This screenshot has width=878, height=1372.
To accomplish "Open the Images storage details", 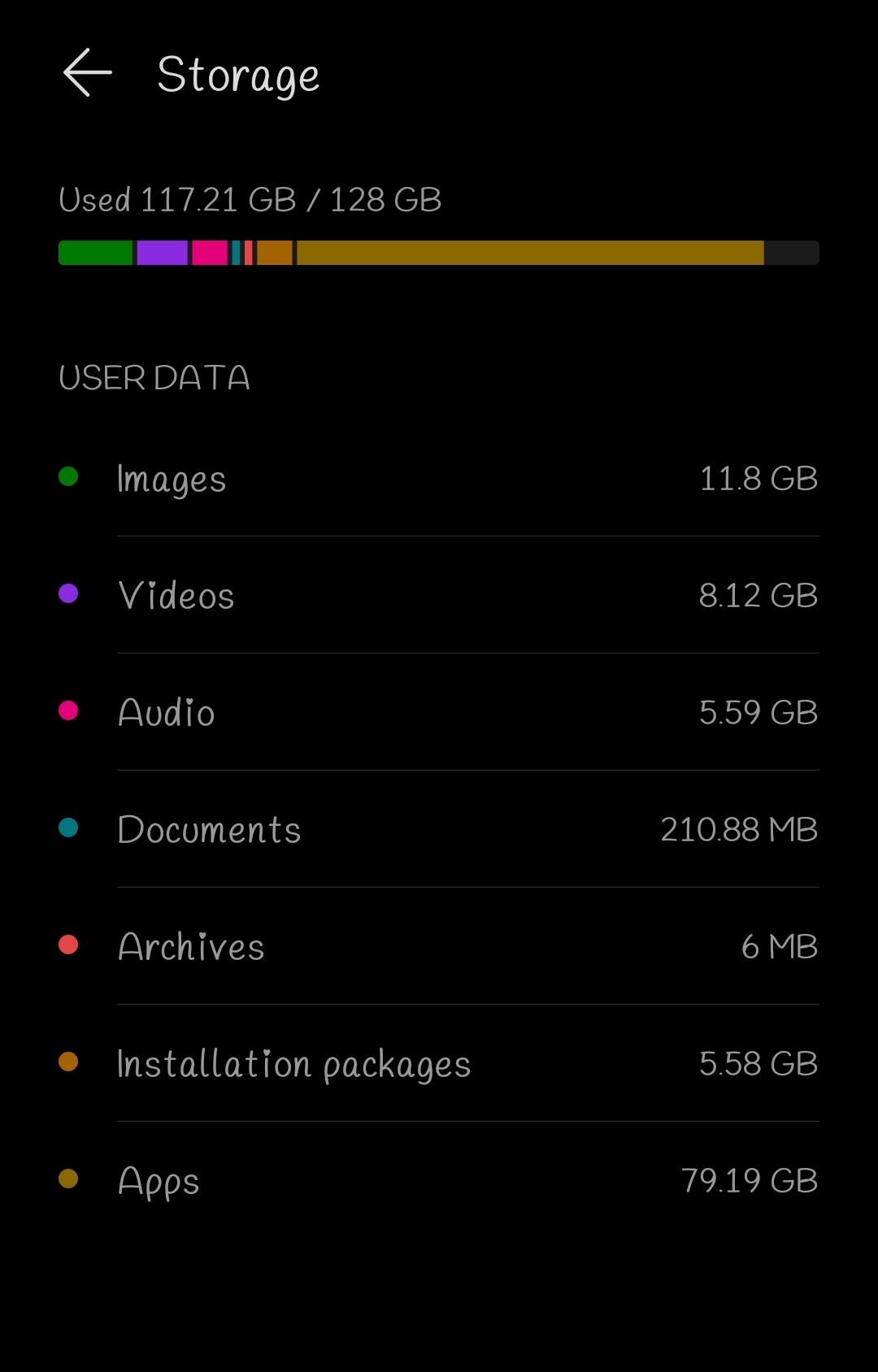I will coord(439,478).
